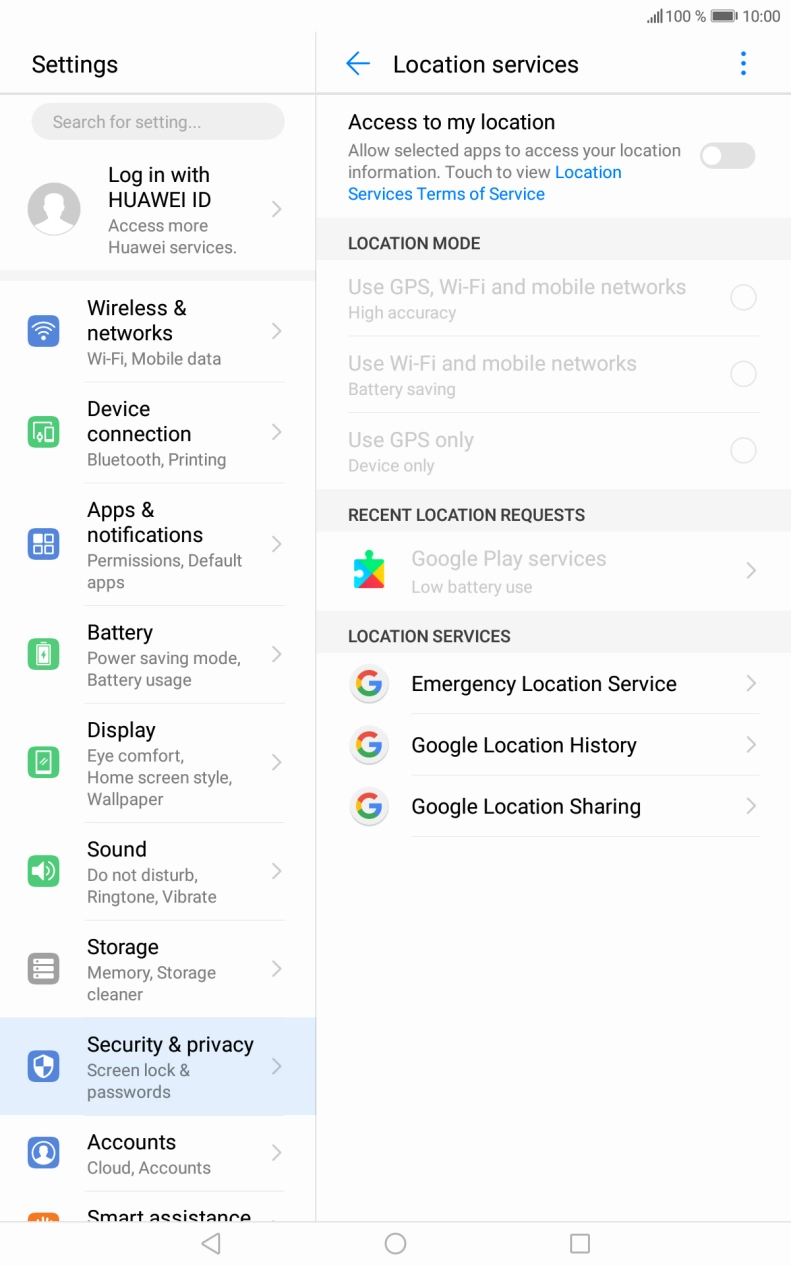Click the Search for settings field
This screenshot has height=1266, width=791.
157,121
